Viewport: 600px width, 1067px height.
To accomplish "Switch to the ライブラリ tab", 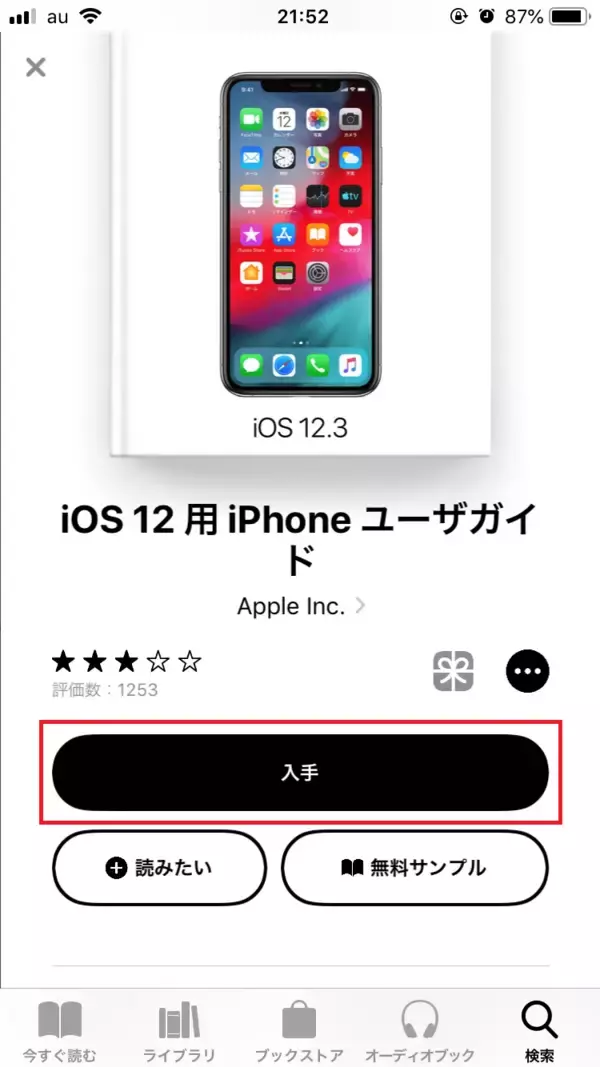I will point(180,1030).
